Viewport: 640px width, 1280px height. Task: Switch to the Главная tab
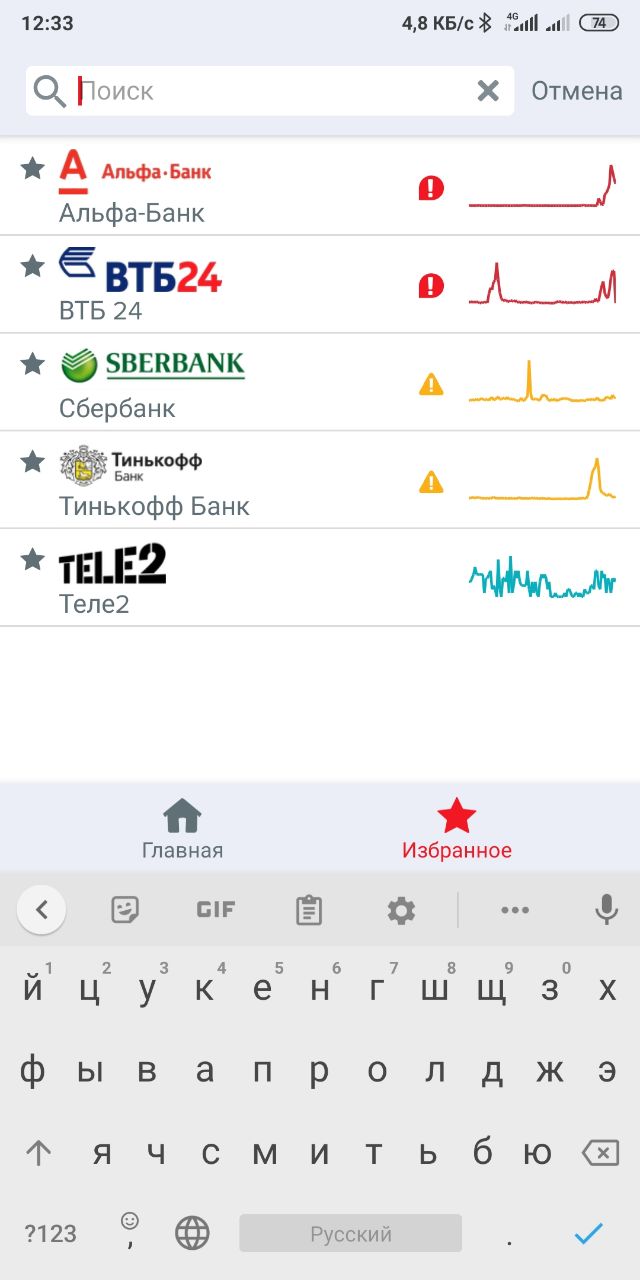tap(182, 830)
